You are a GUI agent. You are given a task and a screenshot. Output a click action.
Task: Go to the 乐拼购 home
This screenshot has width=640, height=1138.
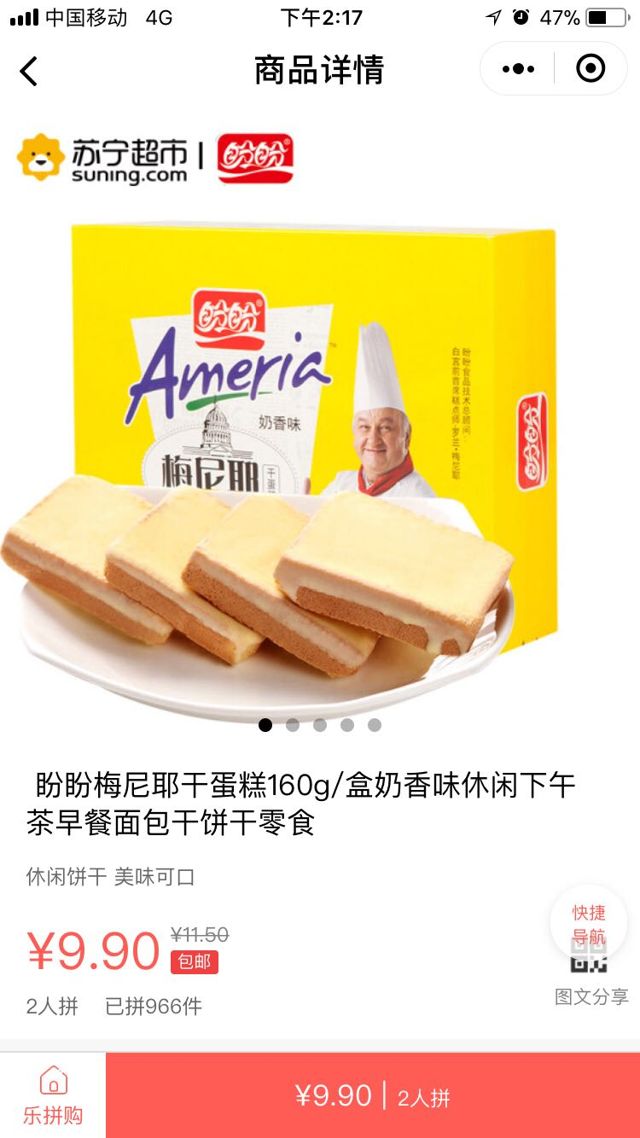pyautogui.click(x=53, y=1095)
